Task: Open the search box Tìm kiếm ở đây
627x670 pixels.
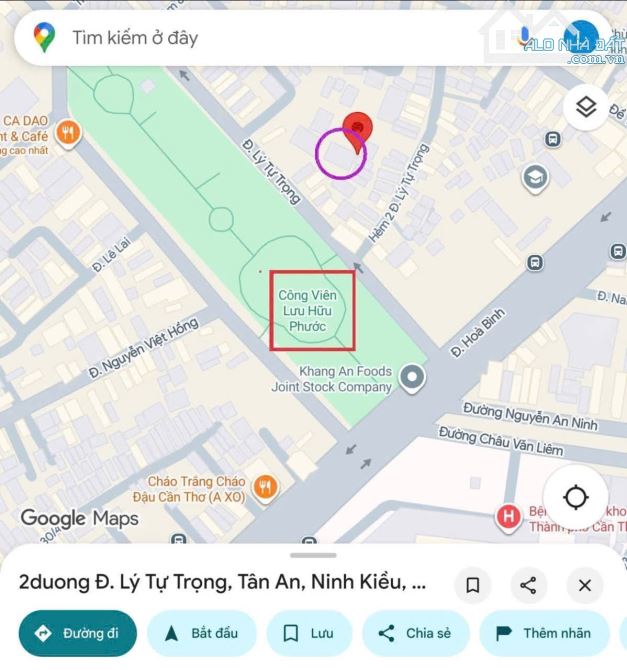Action: click(x=250, y=38)
